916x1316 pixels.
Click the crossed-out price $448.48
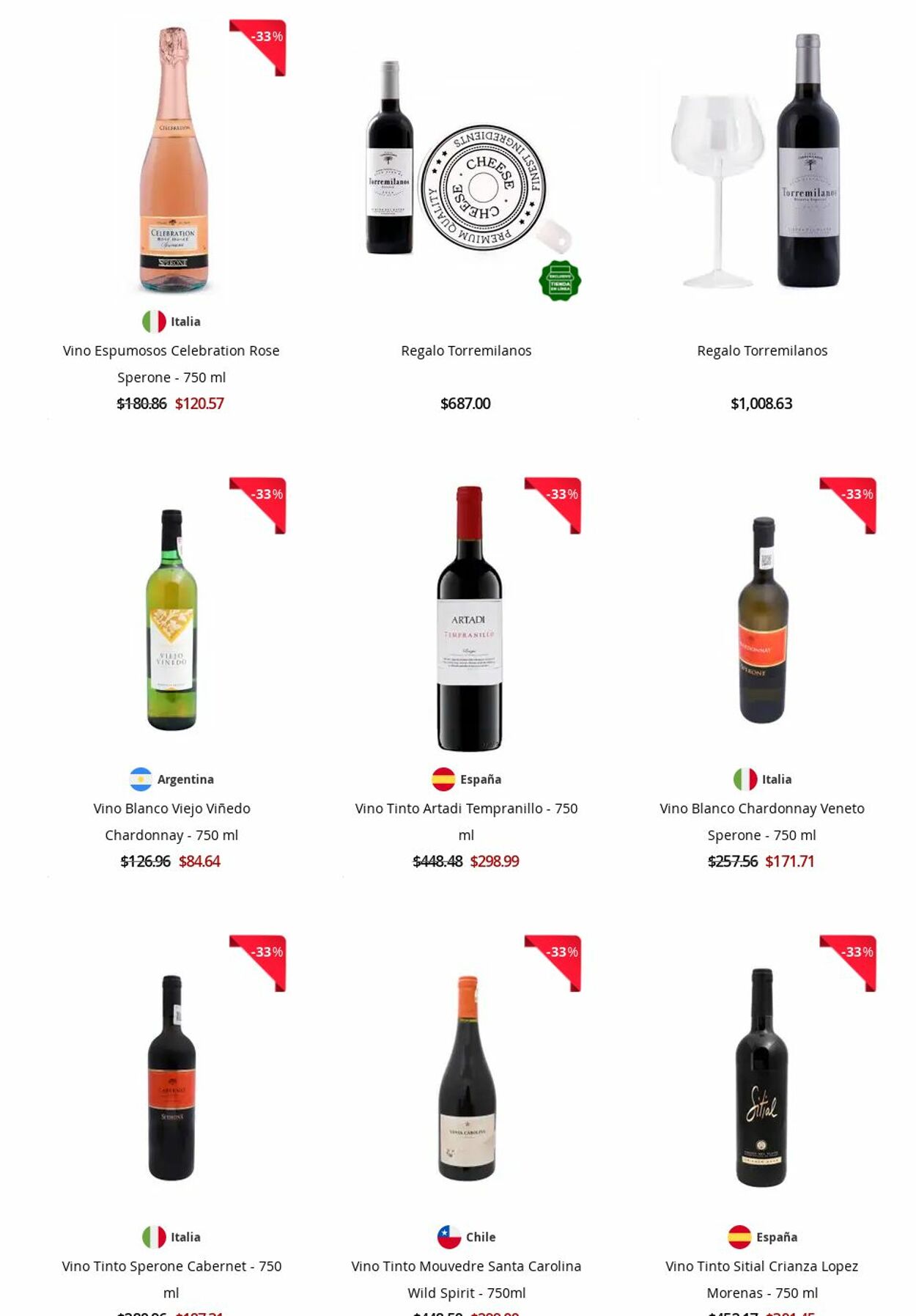435,861
